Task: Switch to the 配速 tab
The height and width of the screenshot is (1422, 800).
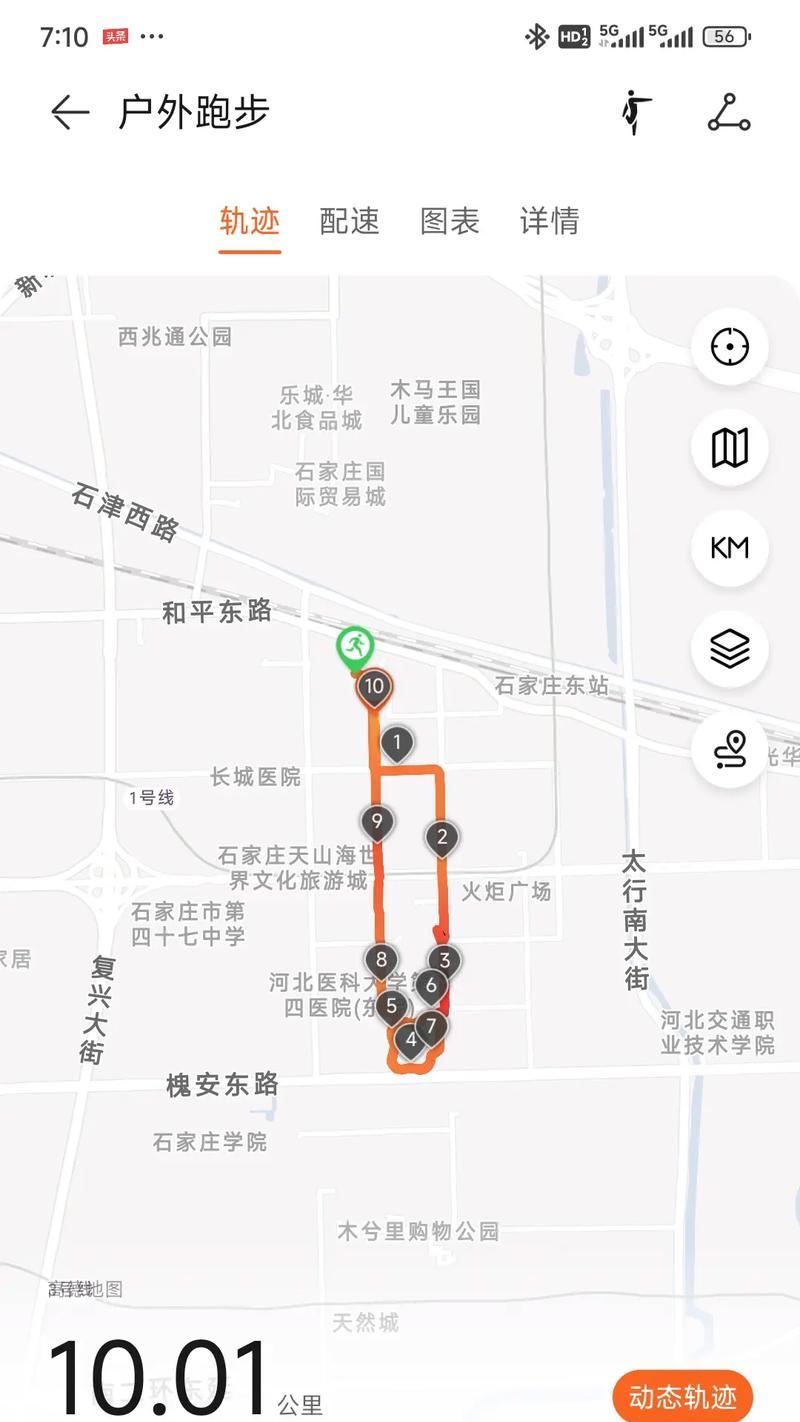Action: (350, 221)
